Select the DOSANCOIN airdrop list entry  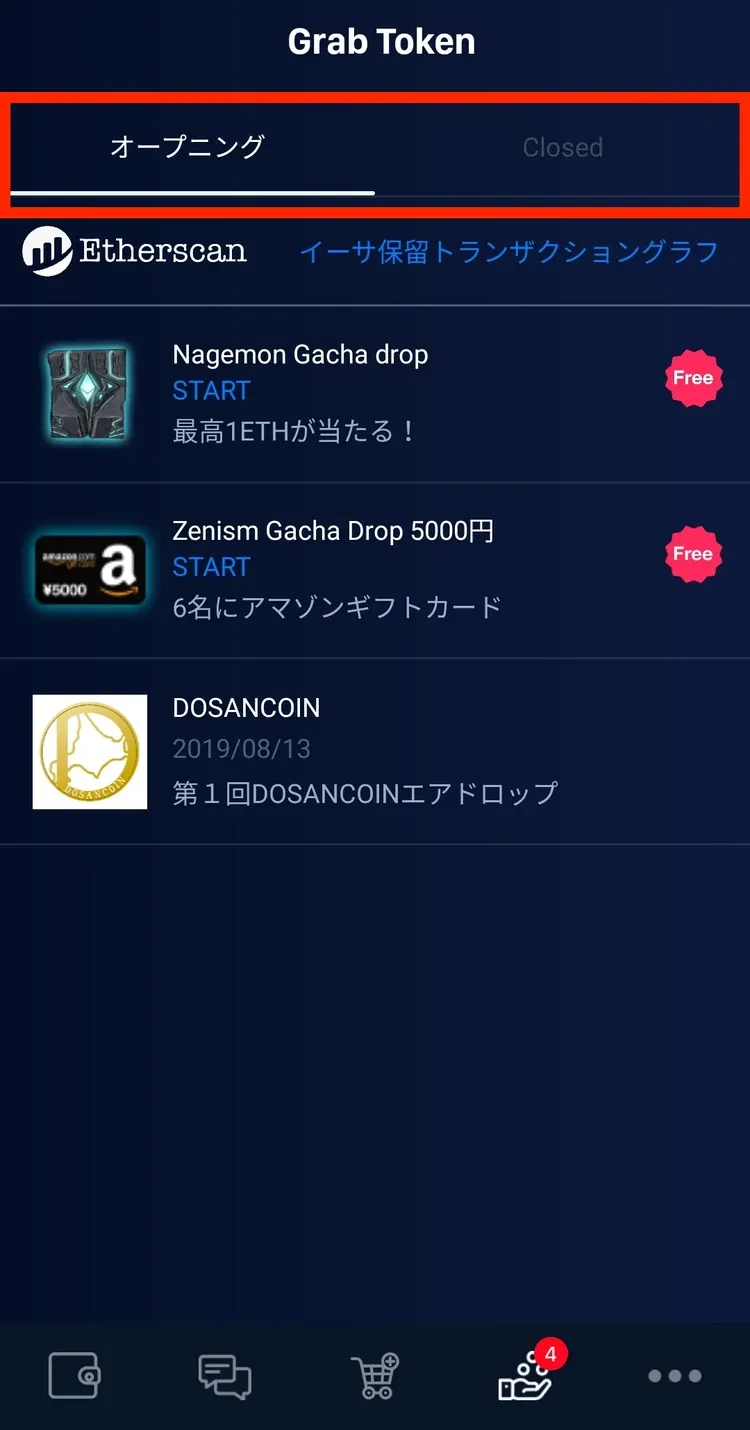pyautogui.click(x=375, y=750)
